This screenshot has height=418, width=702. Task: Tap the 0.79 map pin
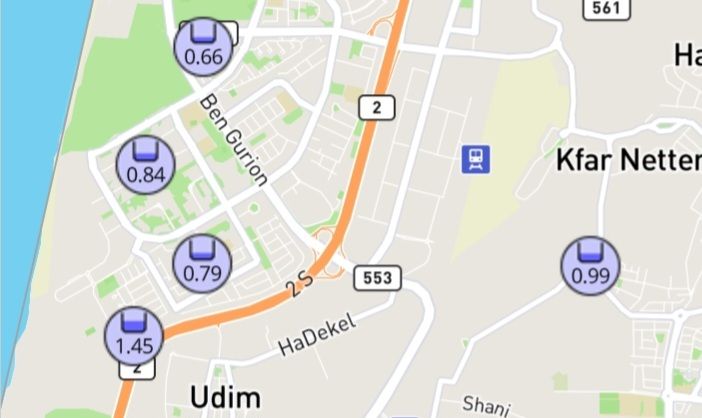[202, 262]
